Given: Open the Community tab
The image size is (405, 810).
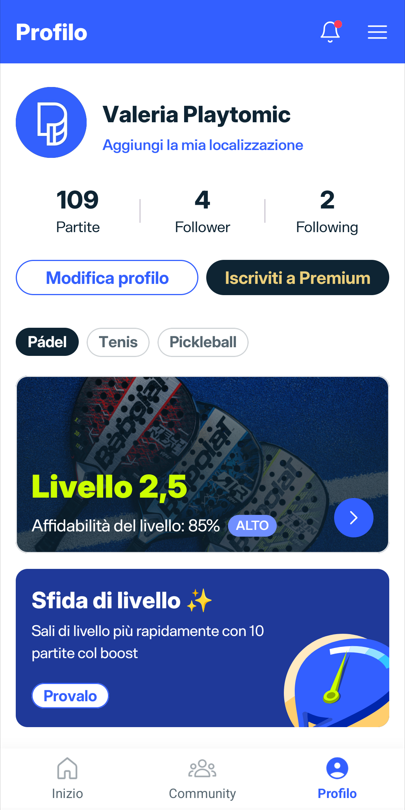Looking at the screenshot, I should pos(202,778).
